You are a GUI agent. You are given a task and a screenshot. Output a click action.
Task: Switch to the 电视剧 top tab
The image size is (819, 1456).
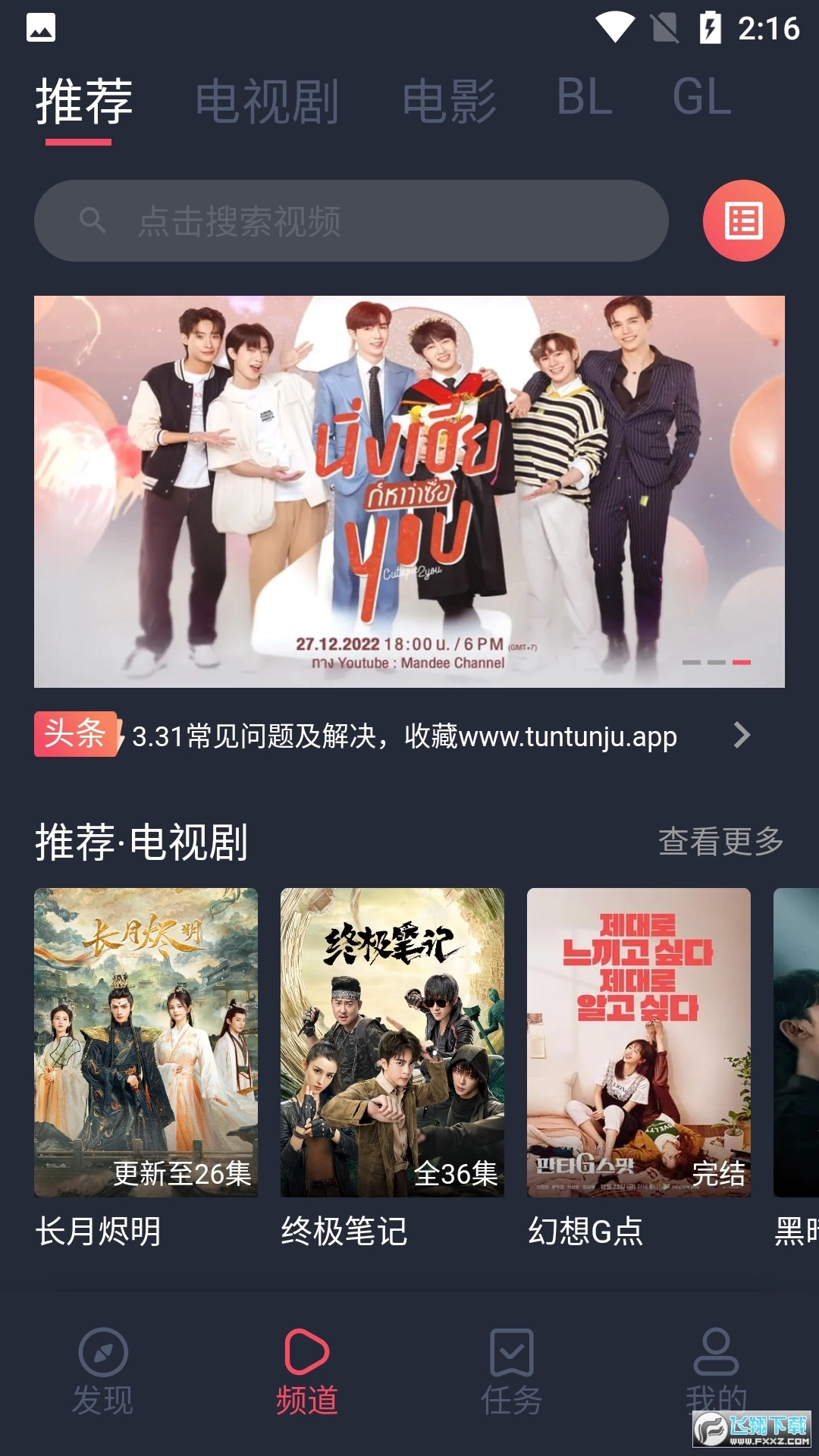tap(266, 101)
